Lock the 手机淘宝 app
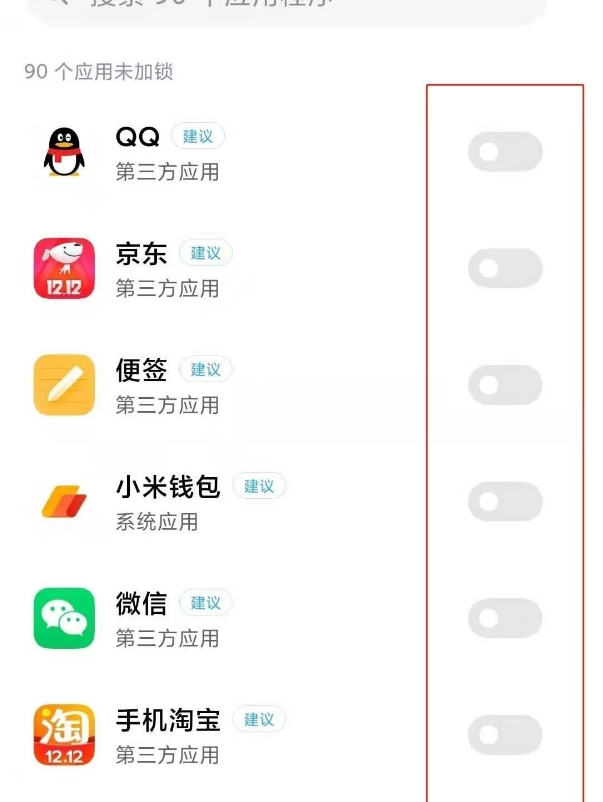Screen dimensions: 603x802 pos(505,736)
